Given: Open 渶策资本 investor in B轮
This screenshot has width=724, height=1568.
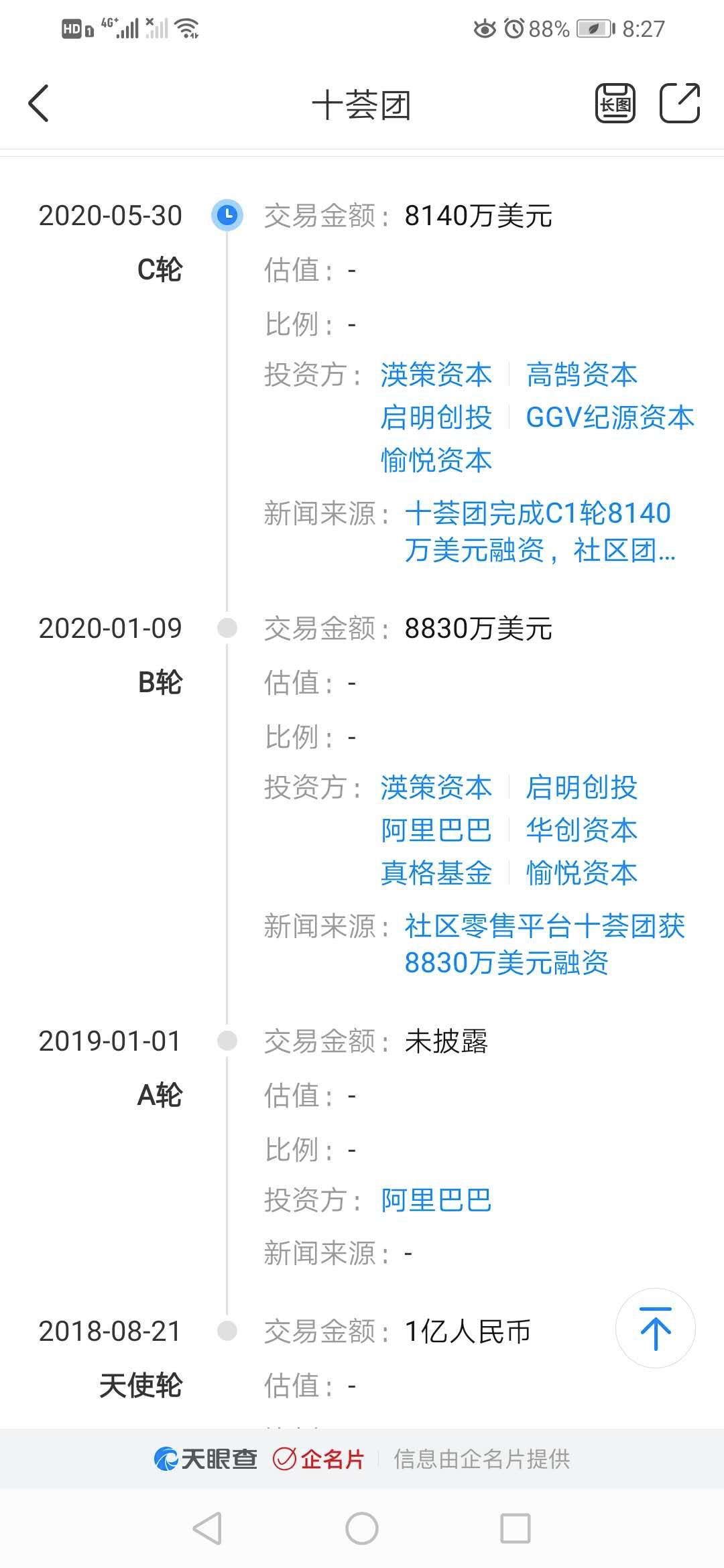Looking at the screenshot, I should [x=436, y=787].
